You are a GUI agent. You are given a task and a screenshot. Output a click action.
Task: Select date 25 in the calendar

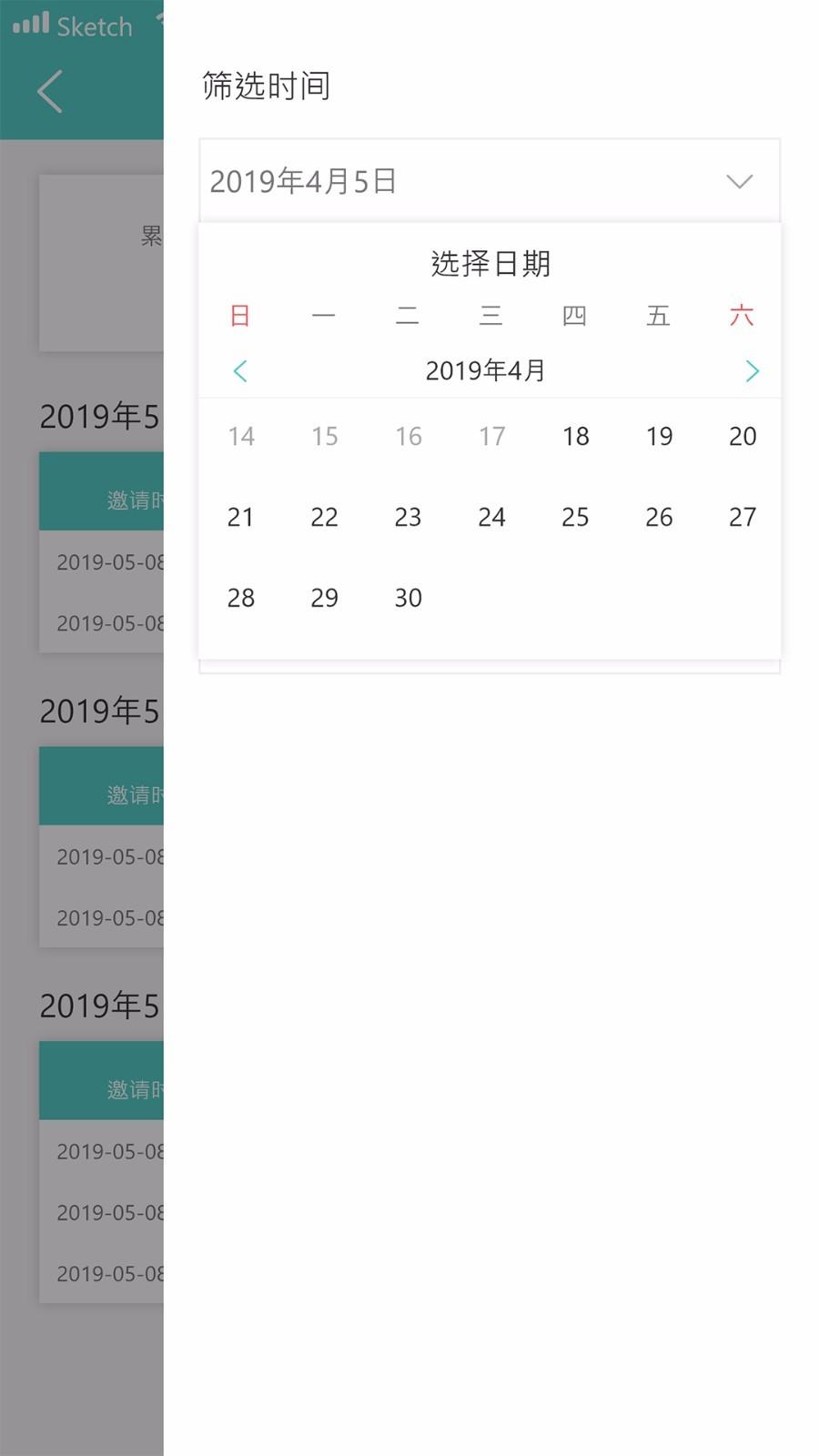575,517
